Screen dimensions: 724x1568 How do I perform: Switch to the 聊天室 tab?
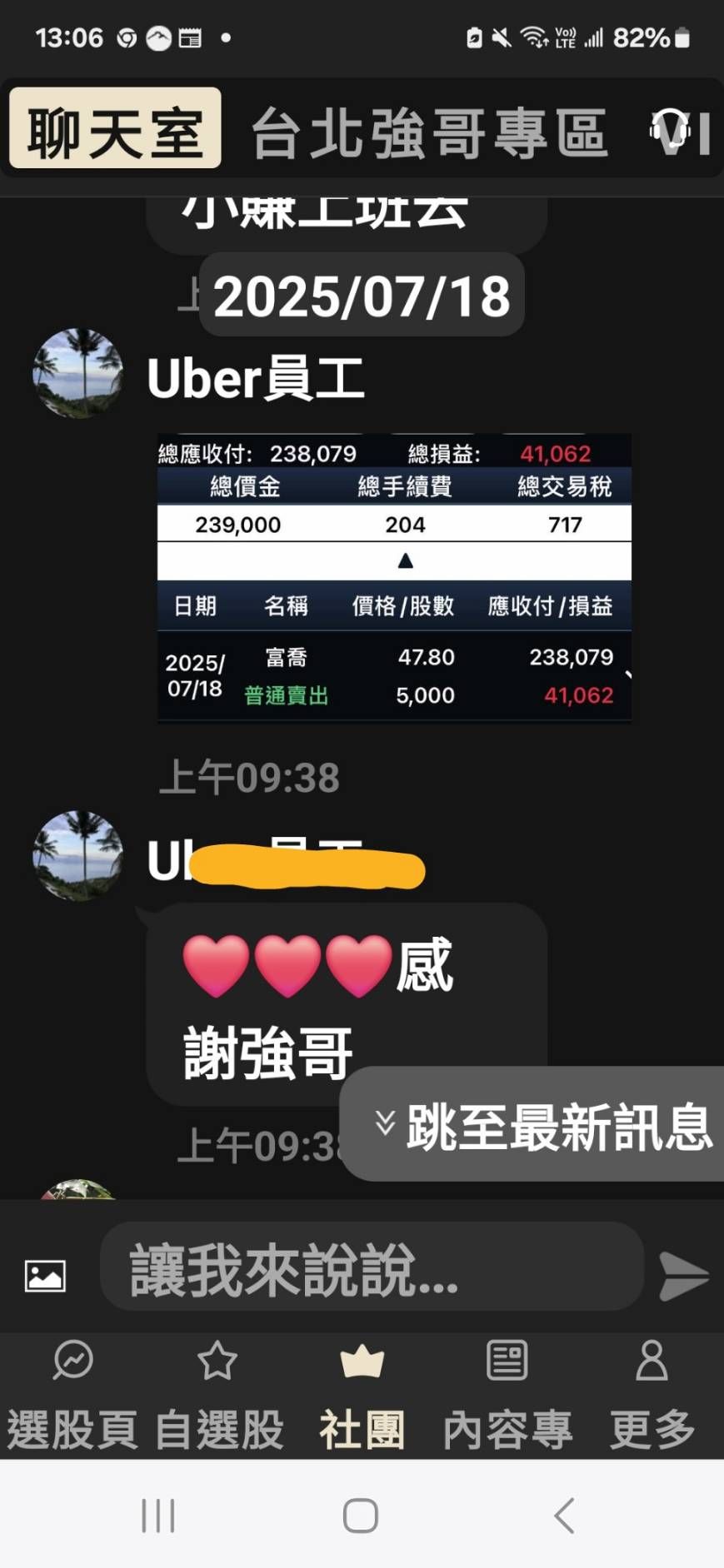[x=115, y=129]
